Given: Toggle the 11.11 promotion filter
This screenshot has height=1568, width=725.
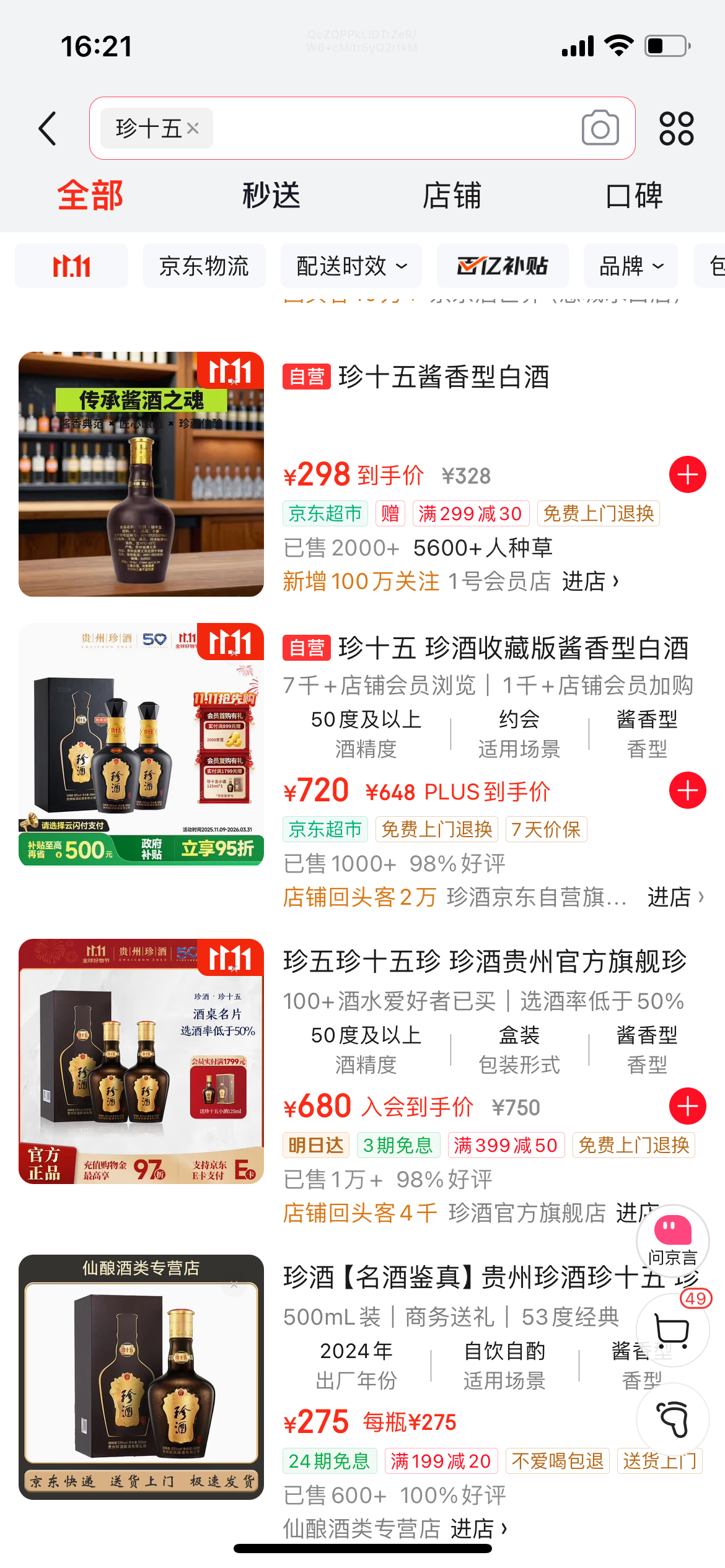Looking at the screenshot, I should (x=71, y=266).
